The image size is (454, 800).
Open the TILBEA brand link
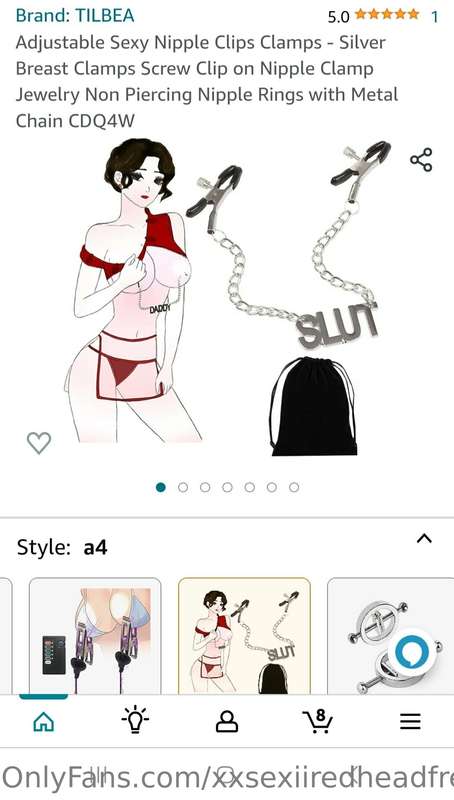[x=75, y=15]
